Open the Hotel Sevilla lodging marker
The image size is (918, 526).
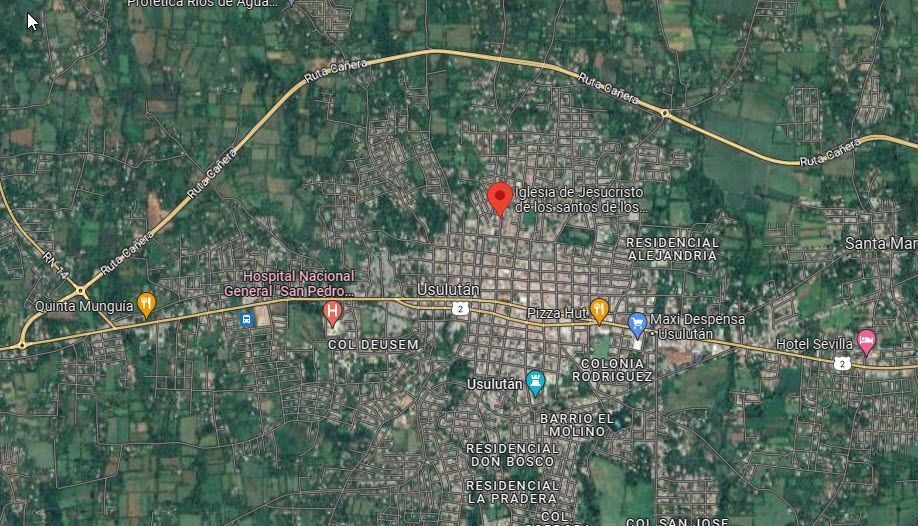(x=866, y=341)
